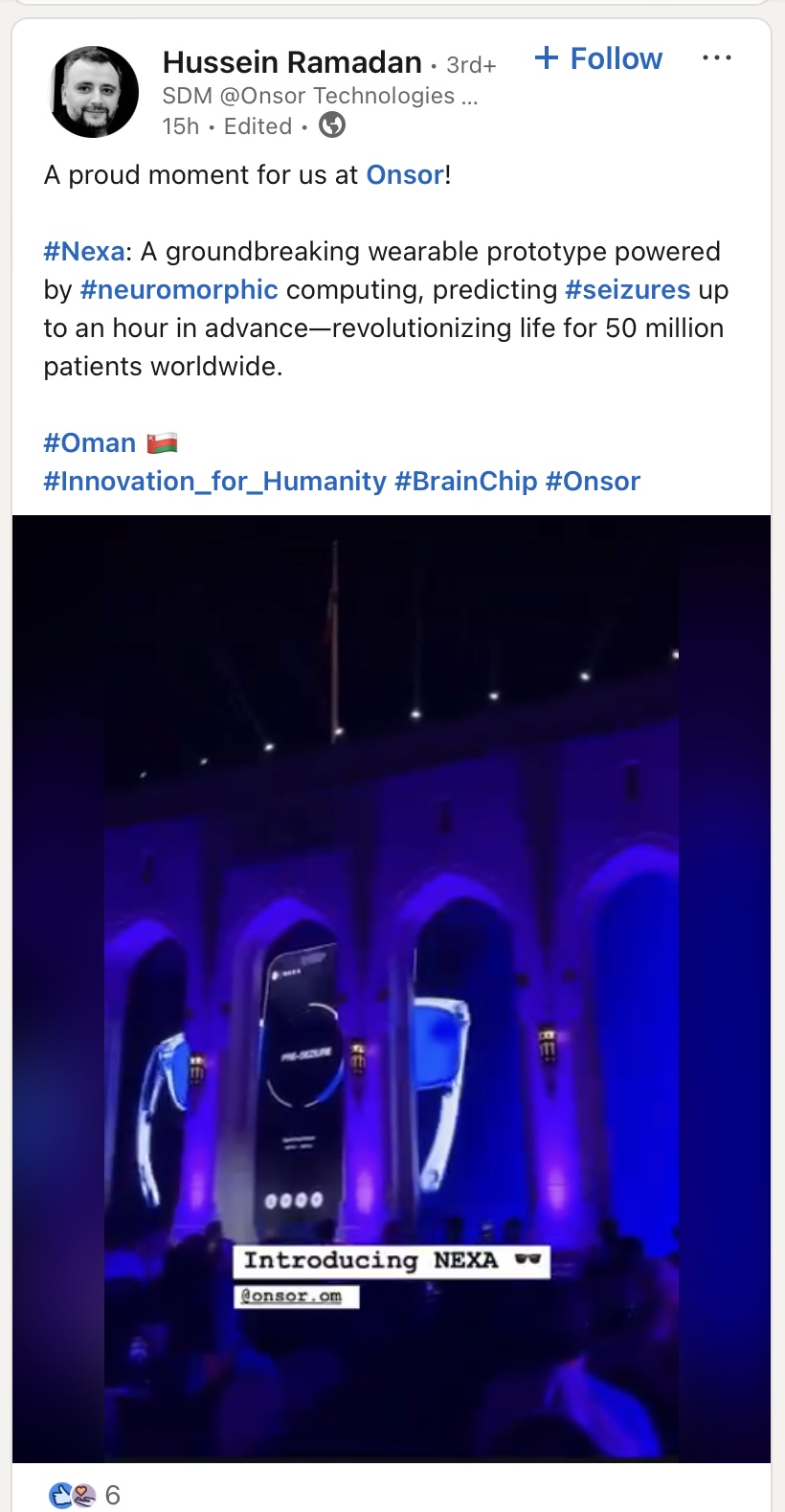Open the #Onsor hashtag
Image resolution: width=785 pixels, height=1512 pixels.
(x=593, y=482)
